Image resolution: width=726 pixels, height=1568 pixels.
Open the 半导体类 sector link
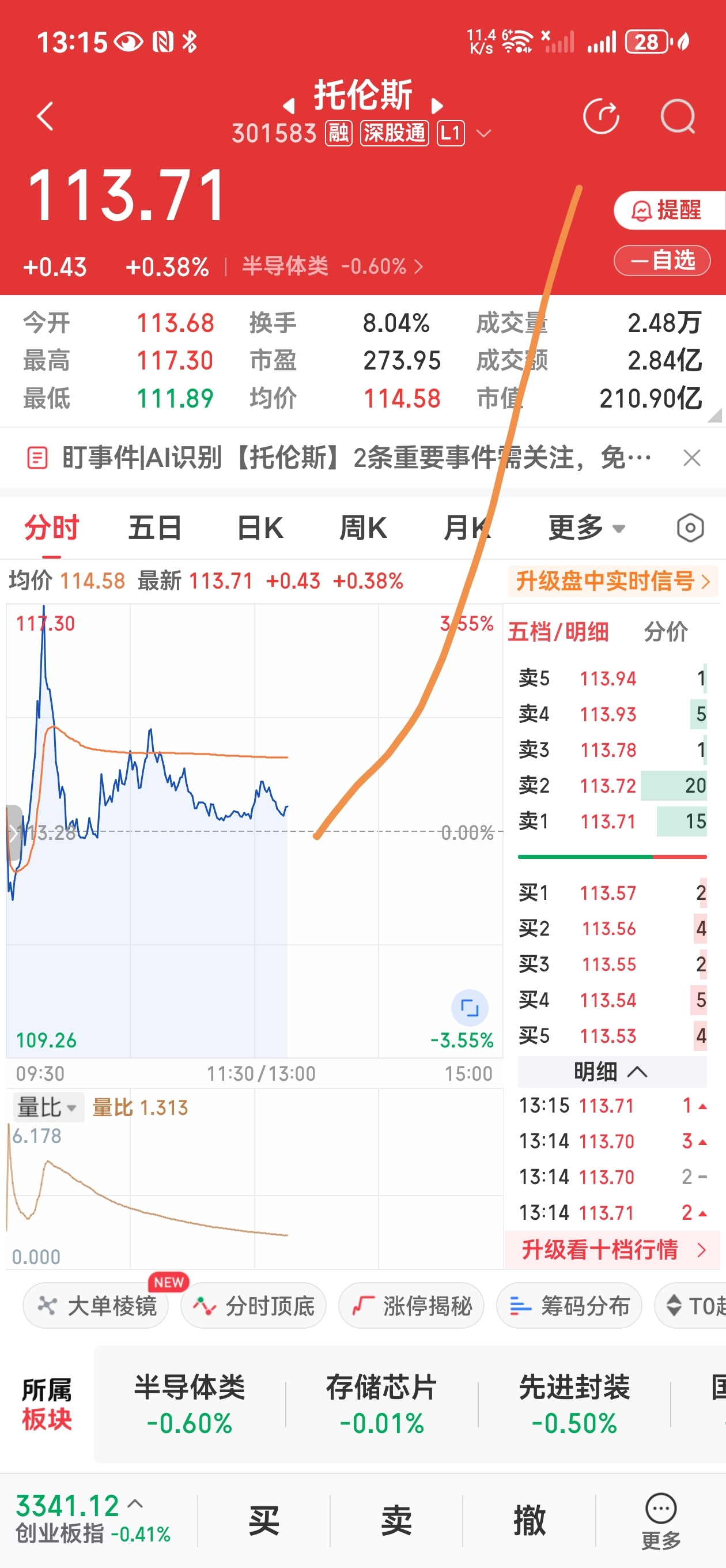(x=332, y=266)
